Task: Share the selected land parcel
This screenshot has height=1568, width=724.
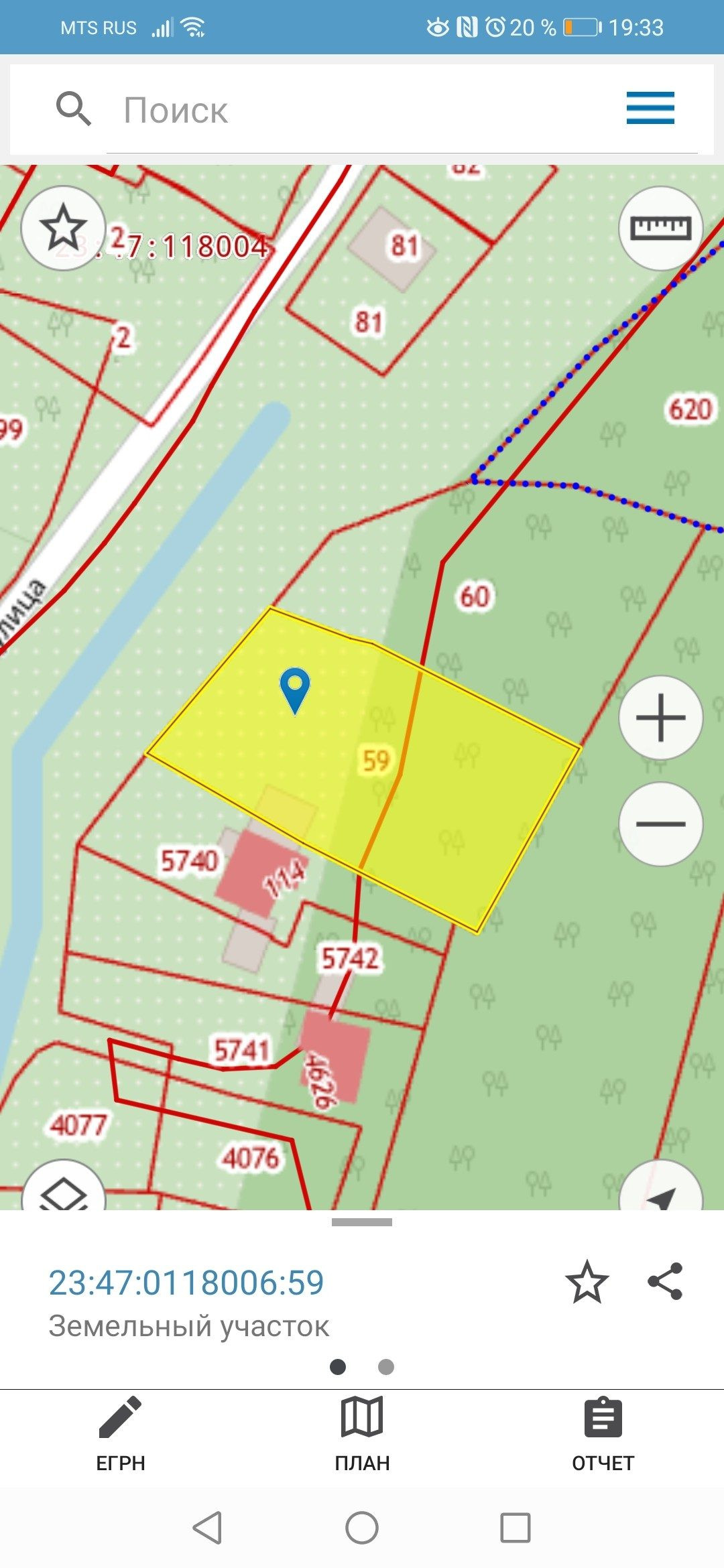Action: tap(665, 1282)
